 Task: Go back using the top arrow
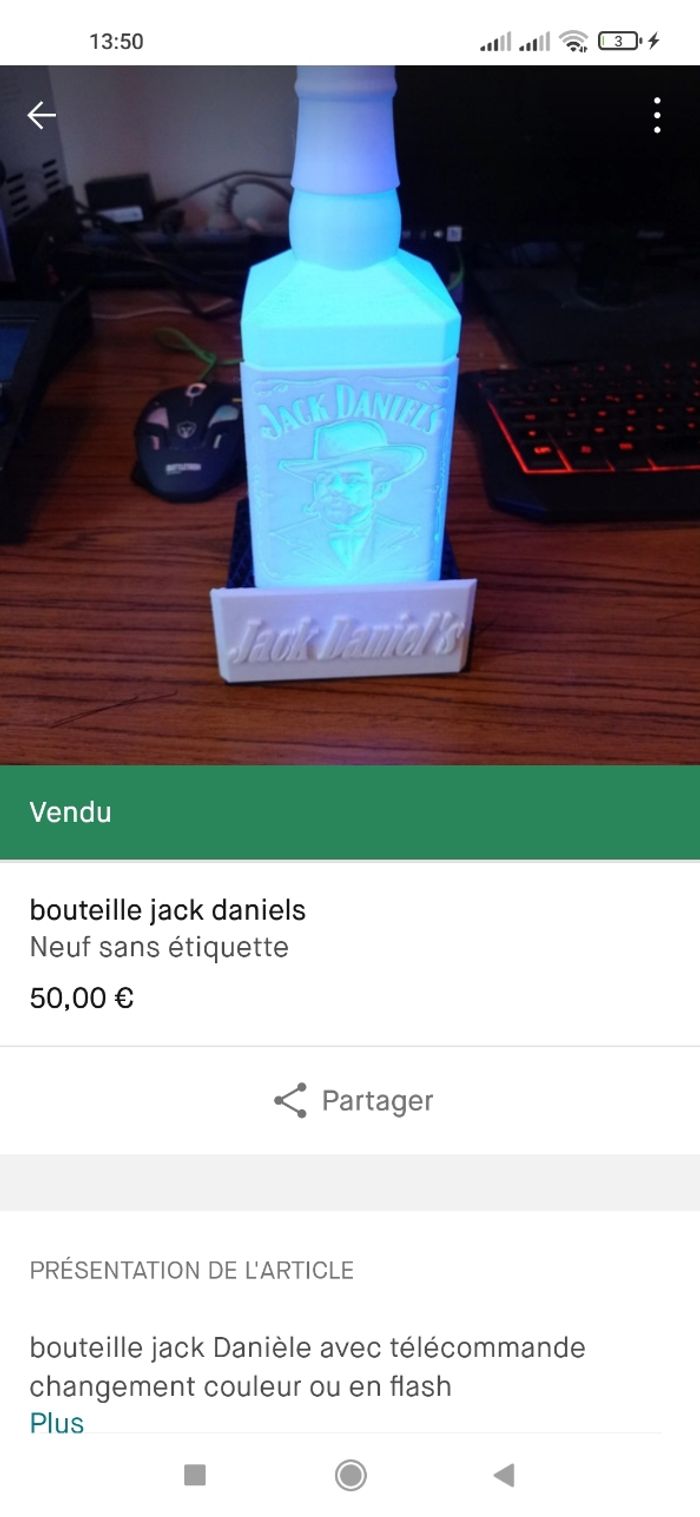pos(41,116)
